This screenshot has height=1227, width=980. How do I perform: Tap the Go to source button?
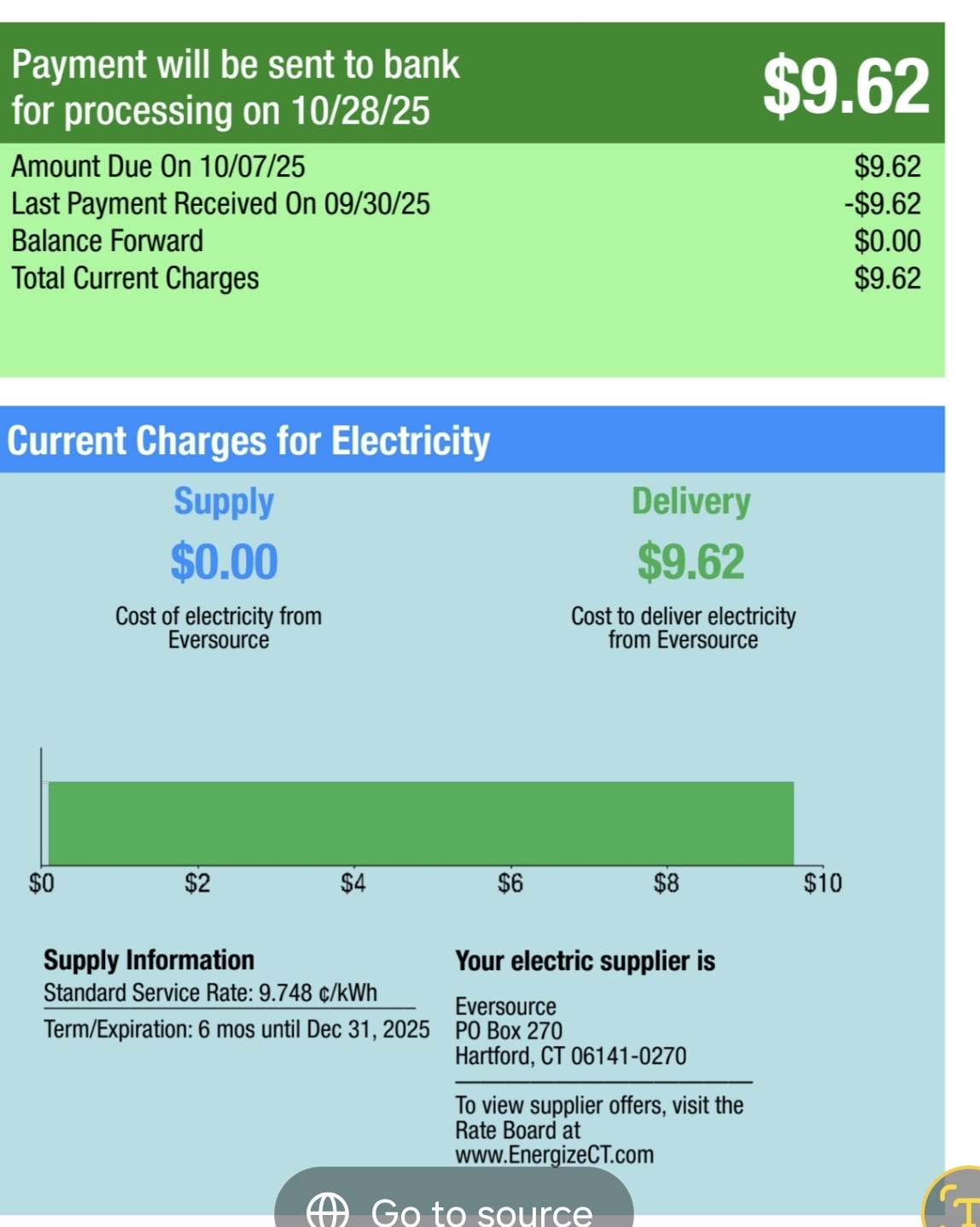[x=453, y=1204]
